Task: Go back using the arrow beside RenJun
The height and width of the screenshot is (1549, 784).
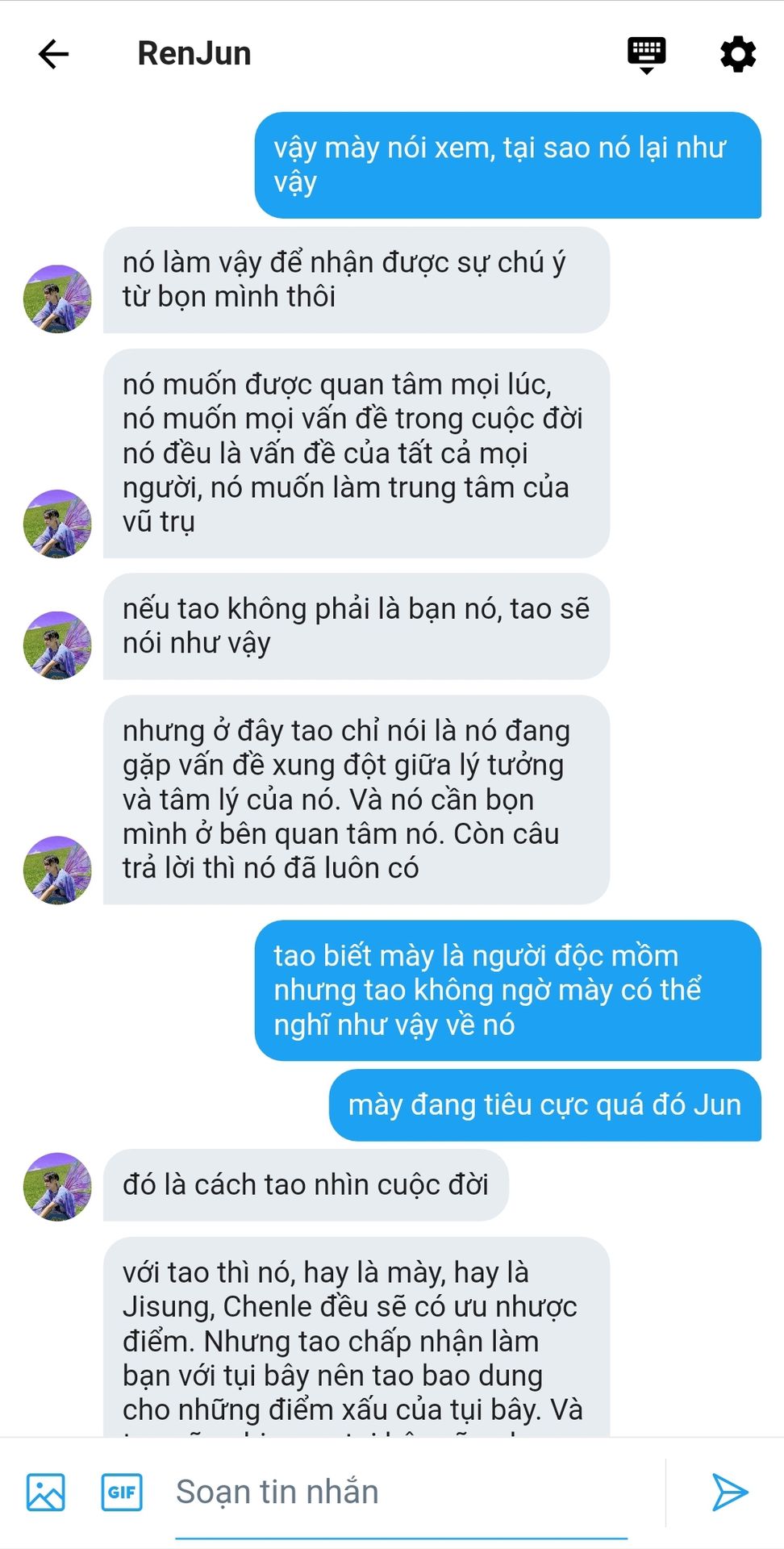Action: click(54, 54)
